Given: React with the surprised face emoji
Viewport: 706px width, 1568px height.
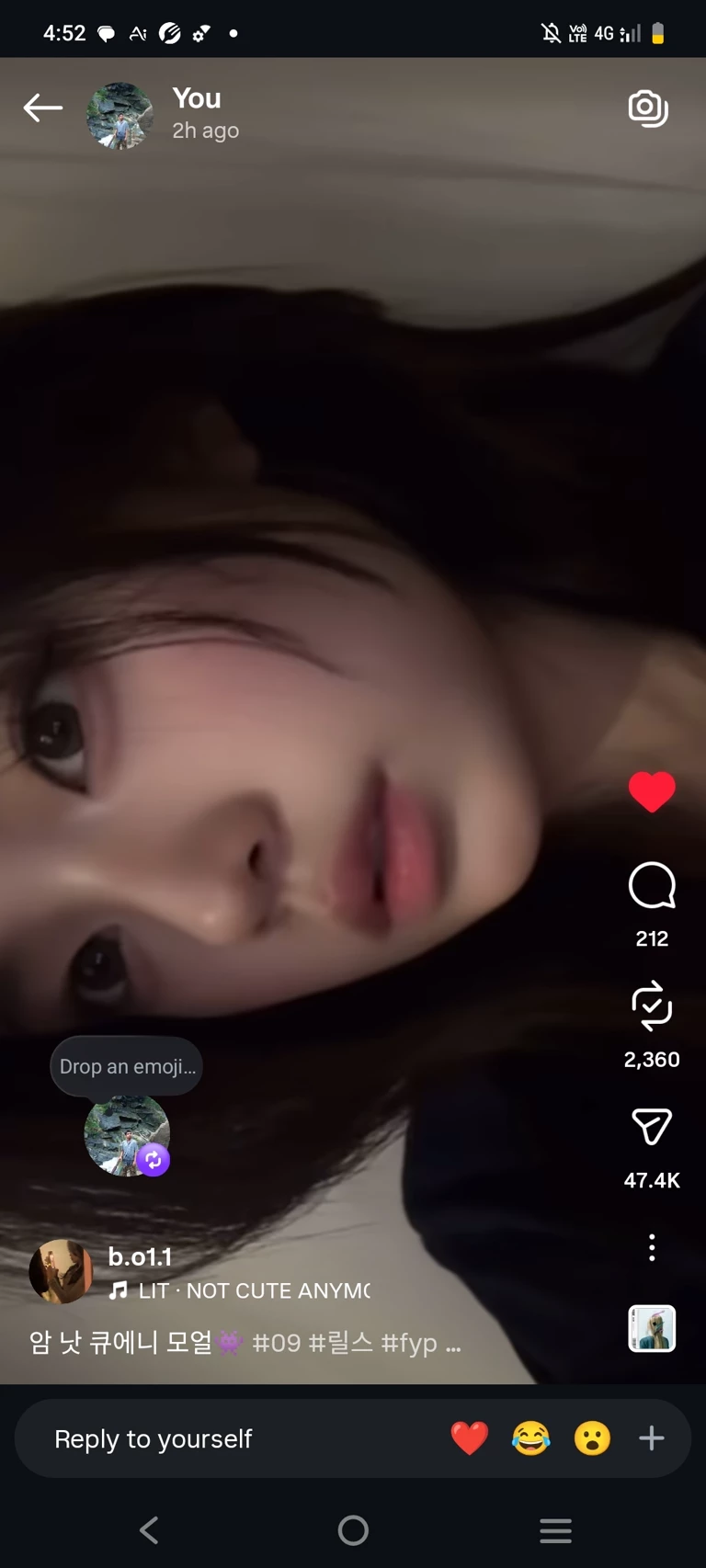Looking at the screenshot, I should (592, 1438).
